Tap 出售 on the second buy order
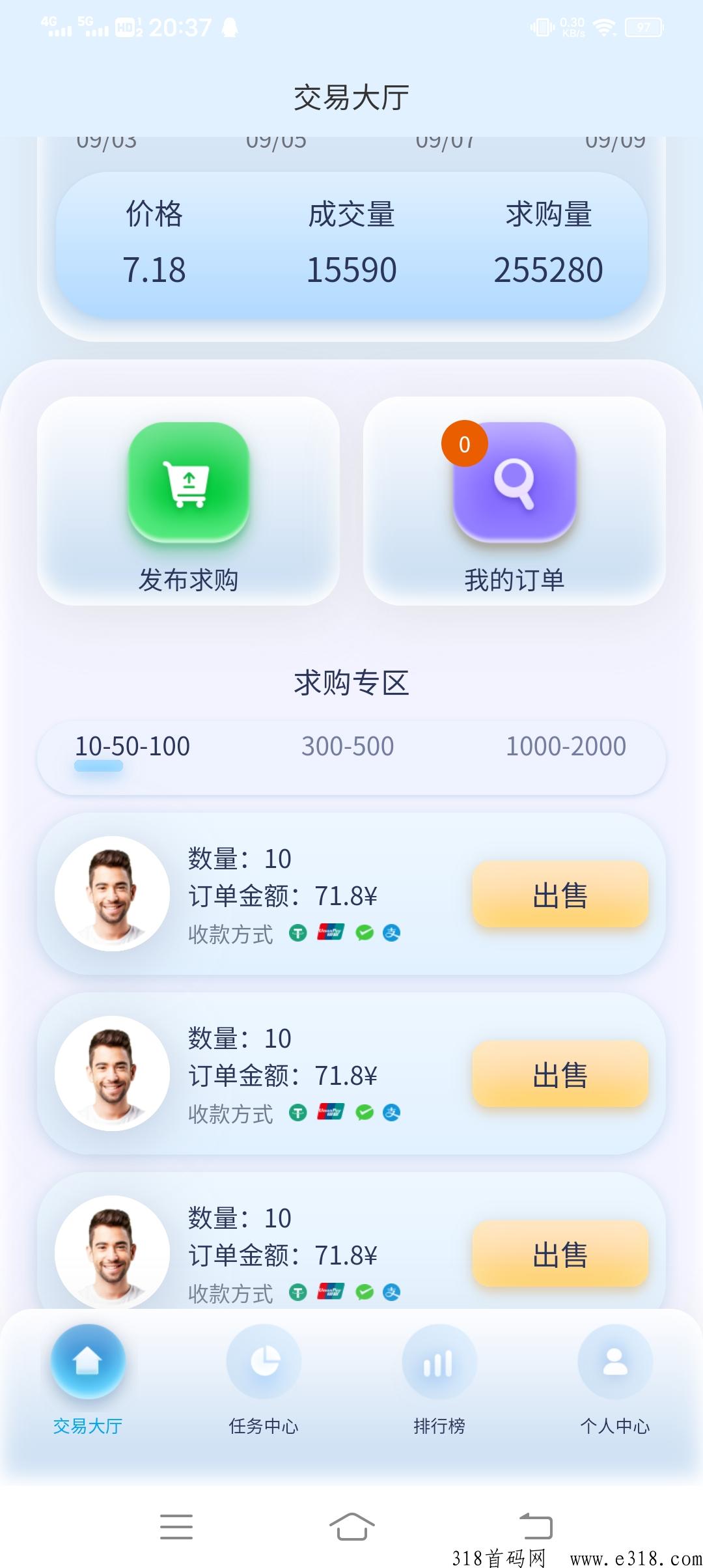Screen dimensions: 703x1568 (x=560, y=1074)
